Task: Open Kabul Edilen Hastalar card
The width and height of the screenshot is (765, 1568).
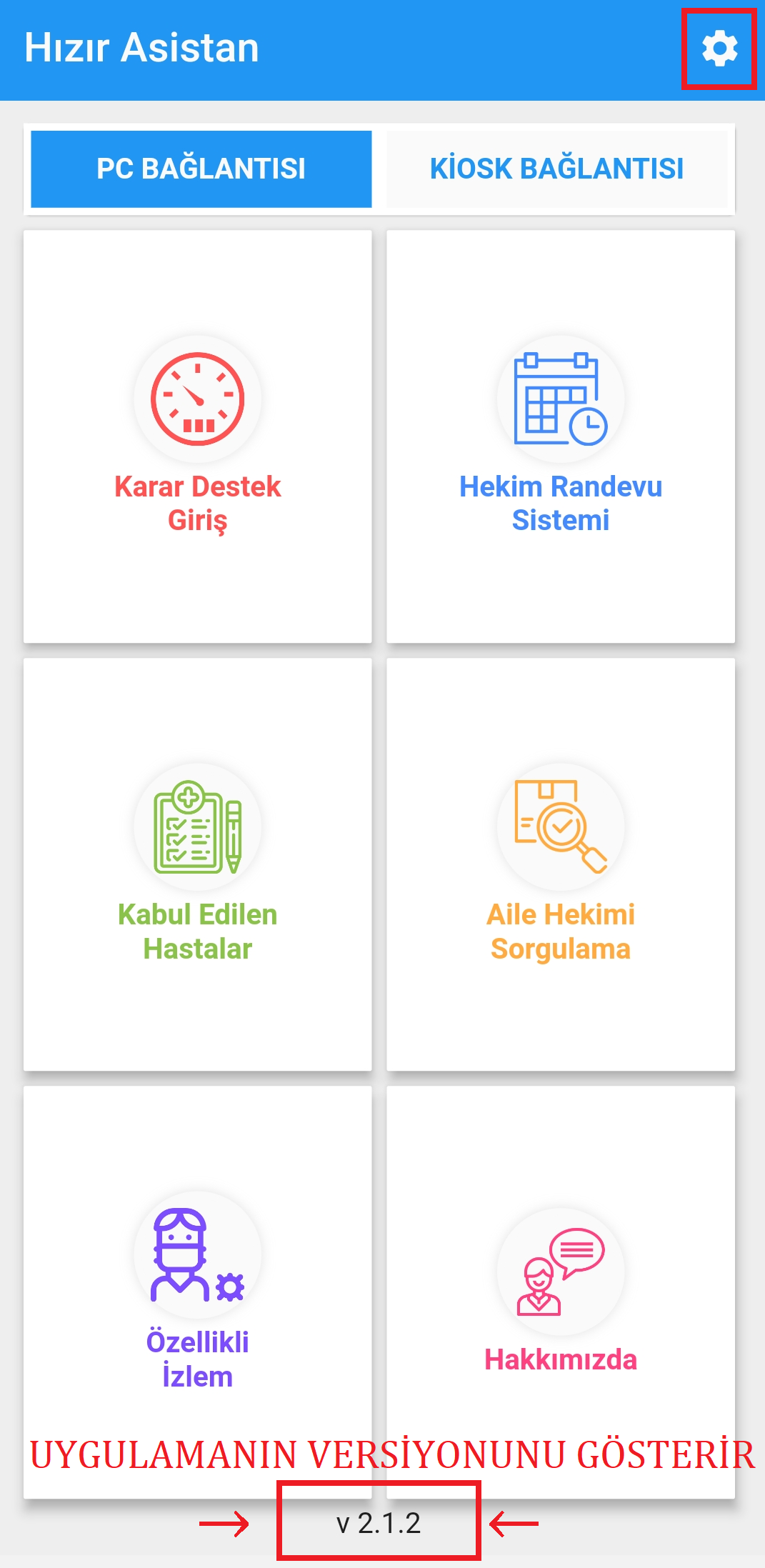Action: click(198, 864)
